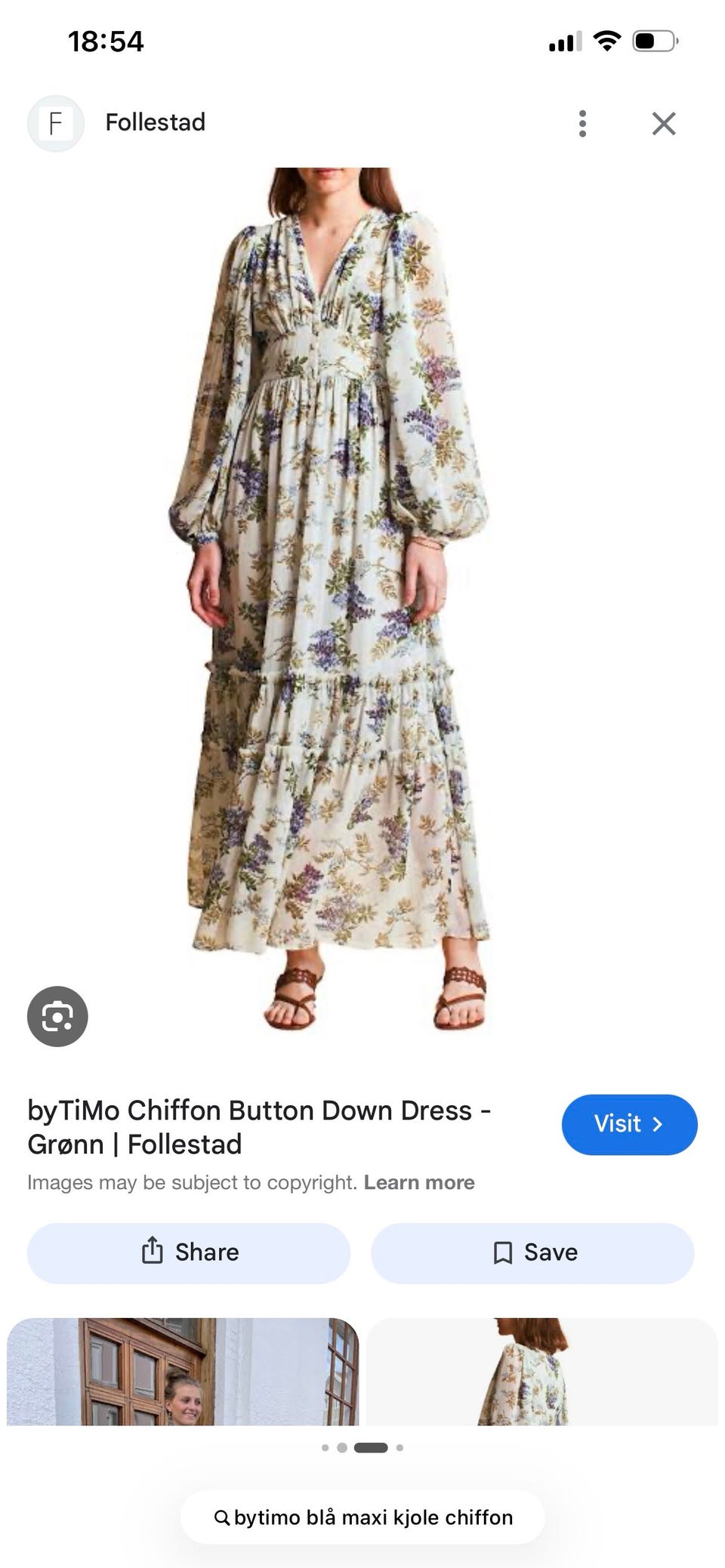Close the image viewer
Image resolution: width=725 pixels, height=1568 pixels.
[x=664, y=123]
